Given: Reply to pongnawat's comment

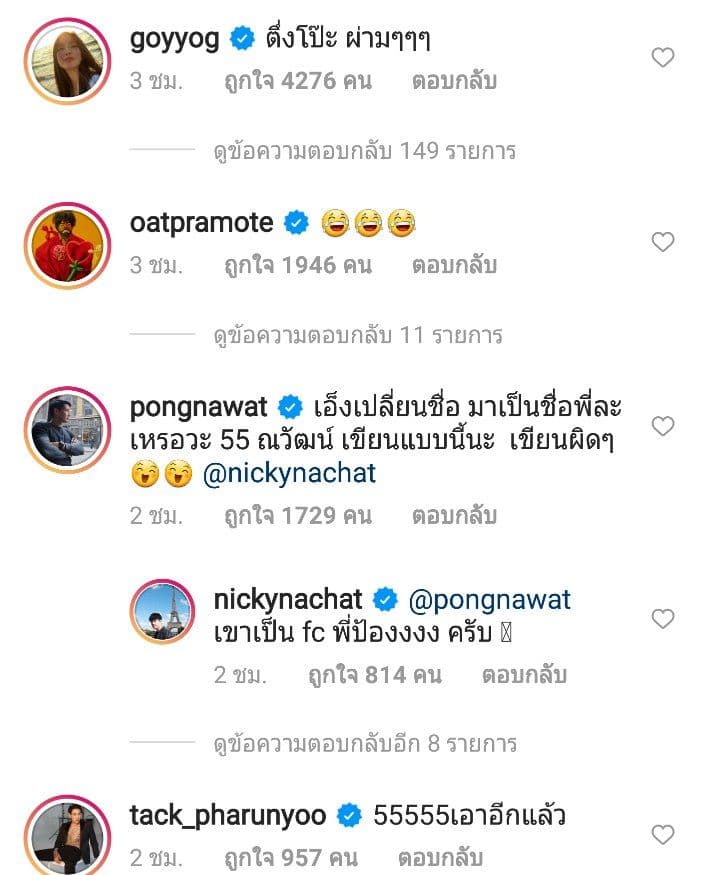Looking at the screenshot, I should 454,516.
